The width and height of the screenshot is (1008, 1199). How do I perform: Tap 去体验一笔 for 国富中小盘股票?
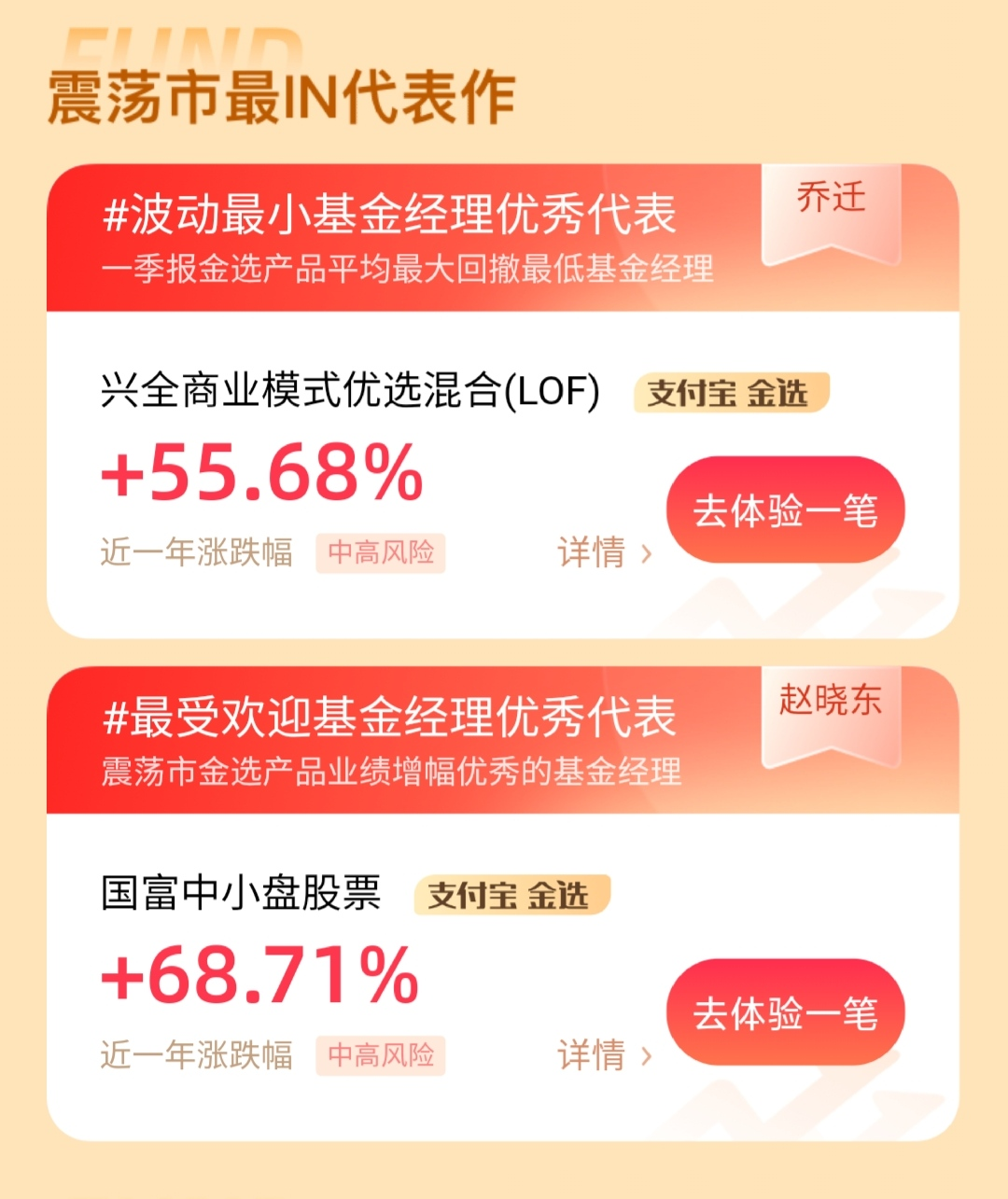click(x=785, y=1013)
